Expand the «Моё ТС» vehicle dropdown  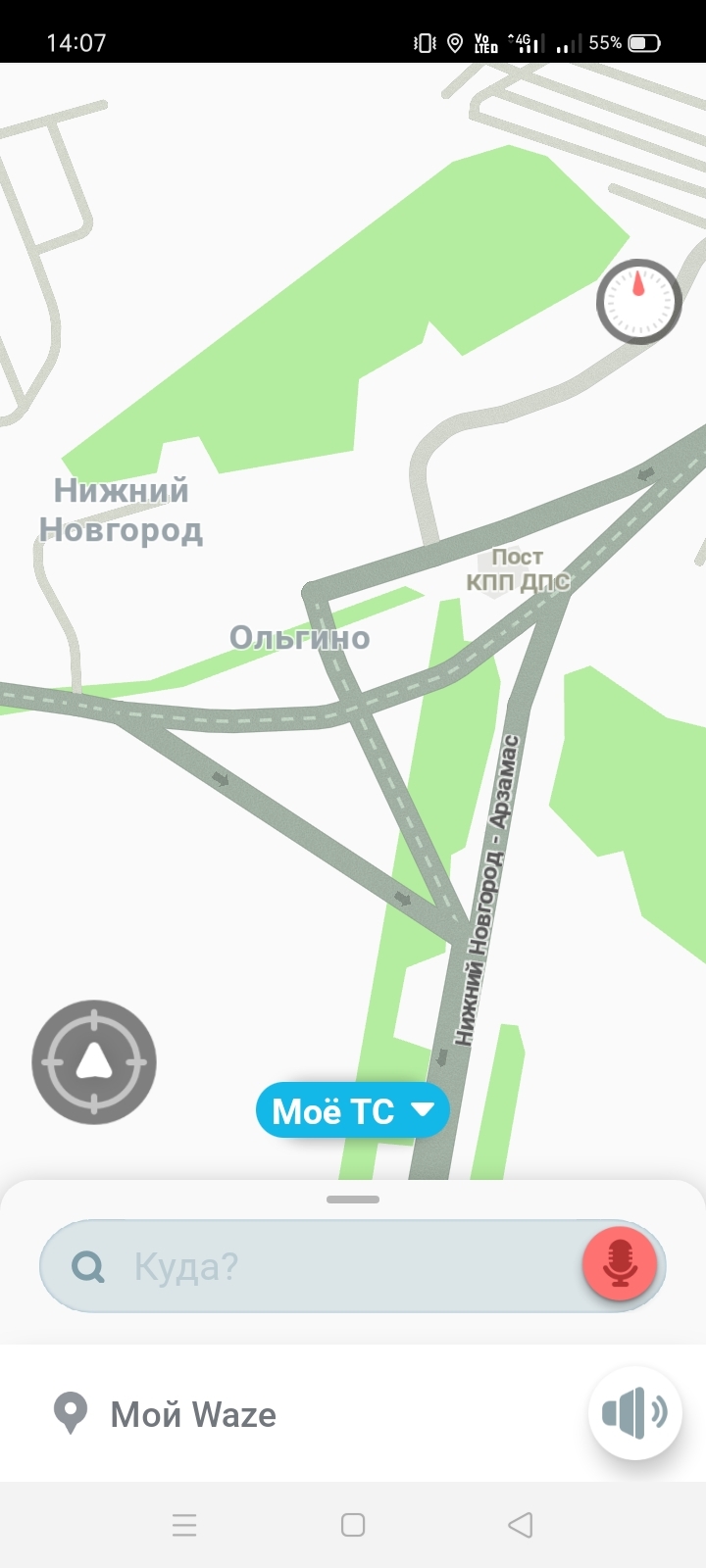point(353,1111)
